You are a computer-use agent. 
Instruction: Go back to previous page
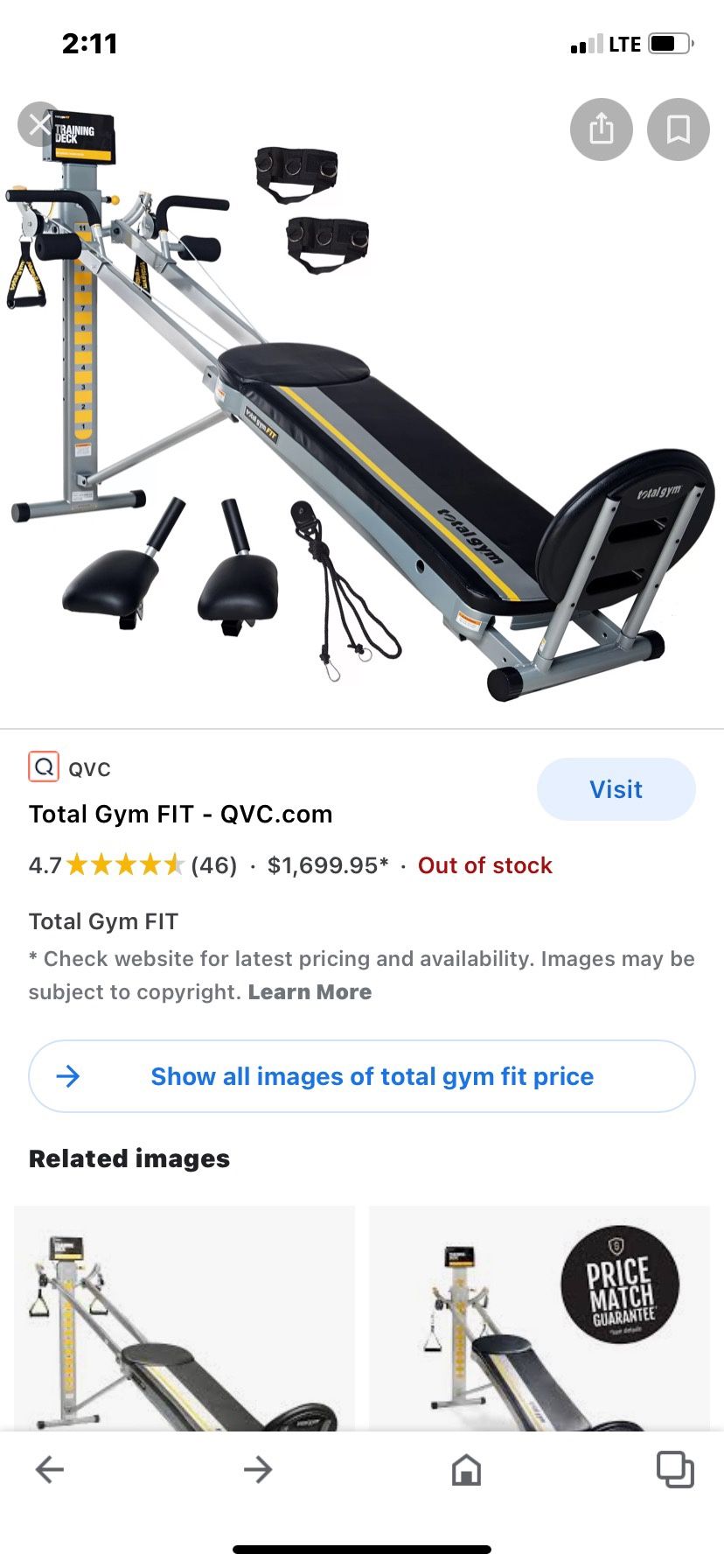click(50, 1469)
